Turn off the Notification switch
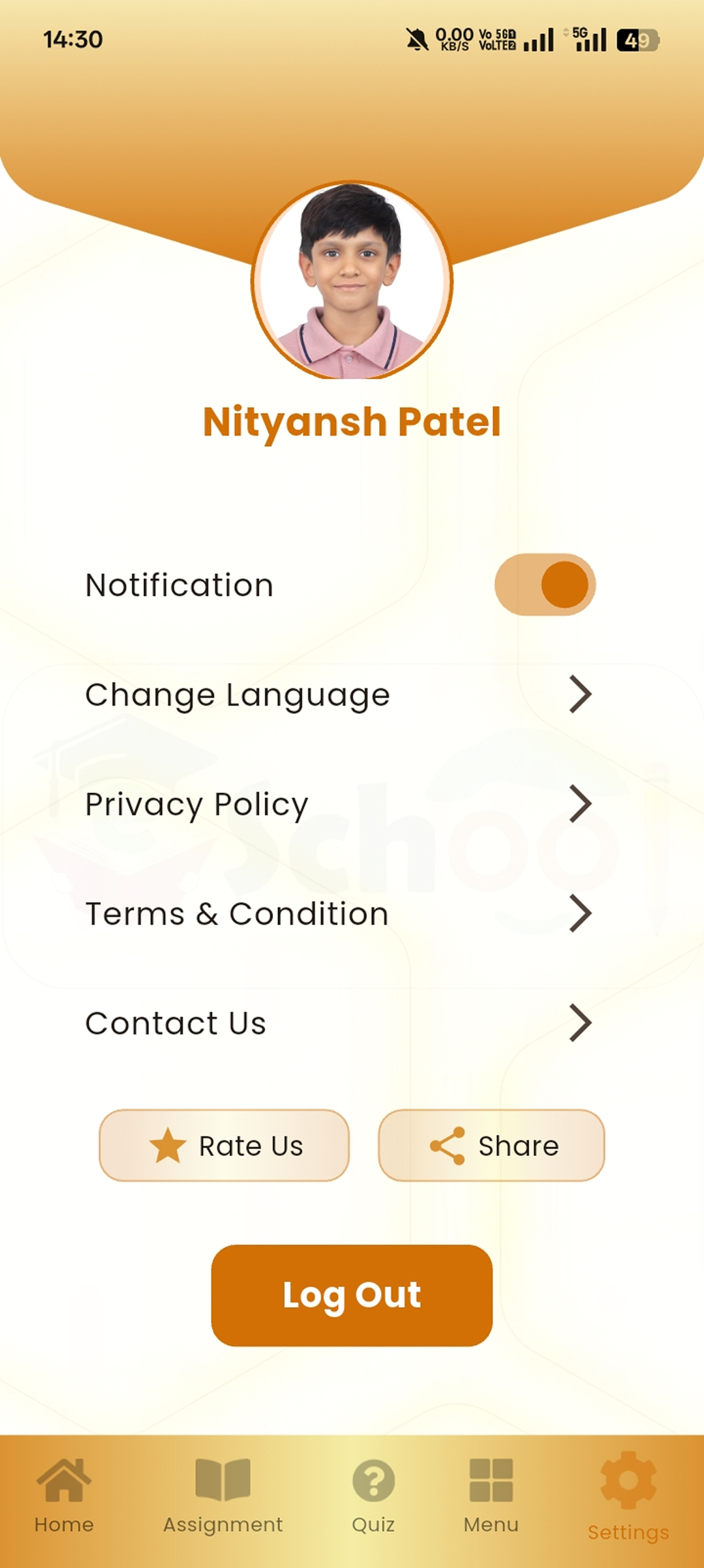This screenshot has height=1568, width=704. coord(545,584)
